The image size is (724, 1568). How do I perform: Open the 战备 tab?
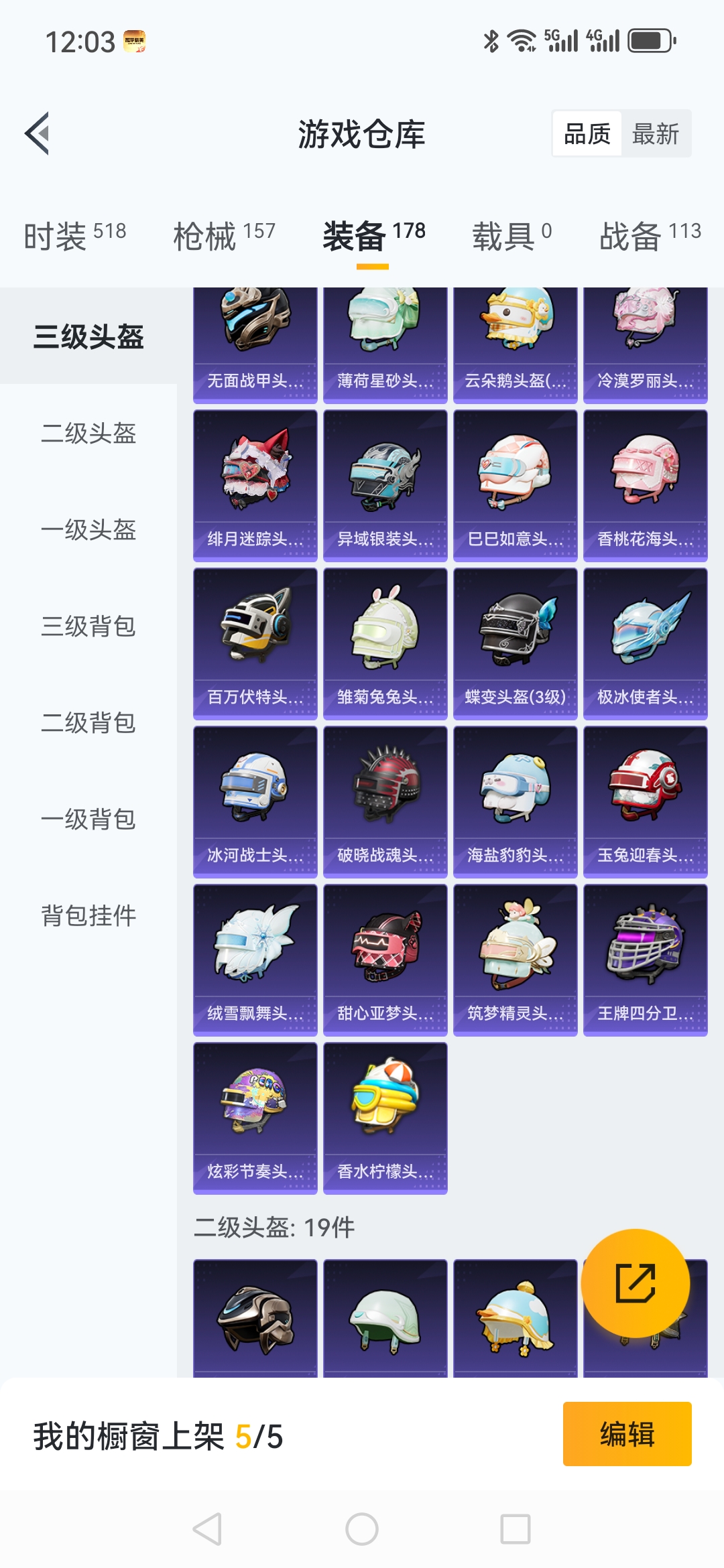pyautogui.click(x=650, y=236)
